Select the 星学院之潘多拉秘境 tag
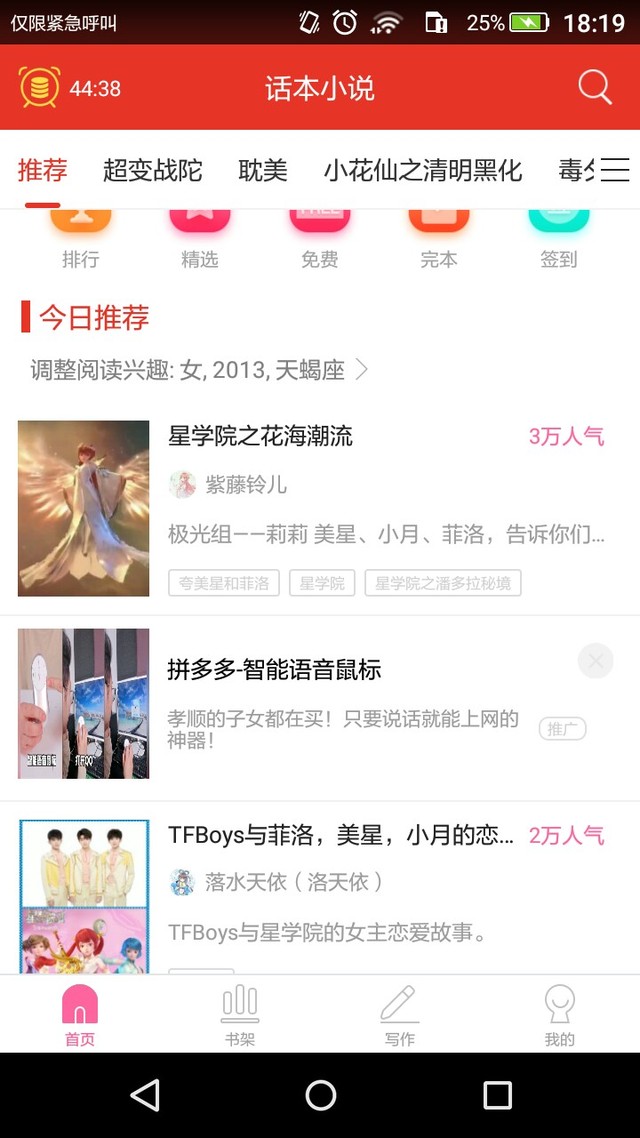 tap(442, 583)
